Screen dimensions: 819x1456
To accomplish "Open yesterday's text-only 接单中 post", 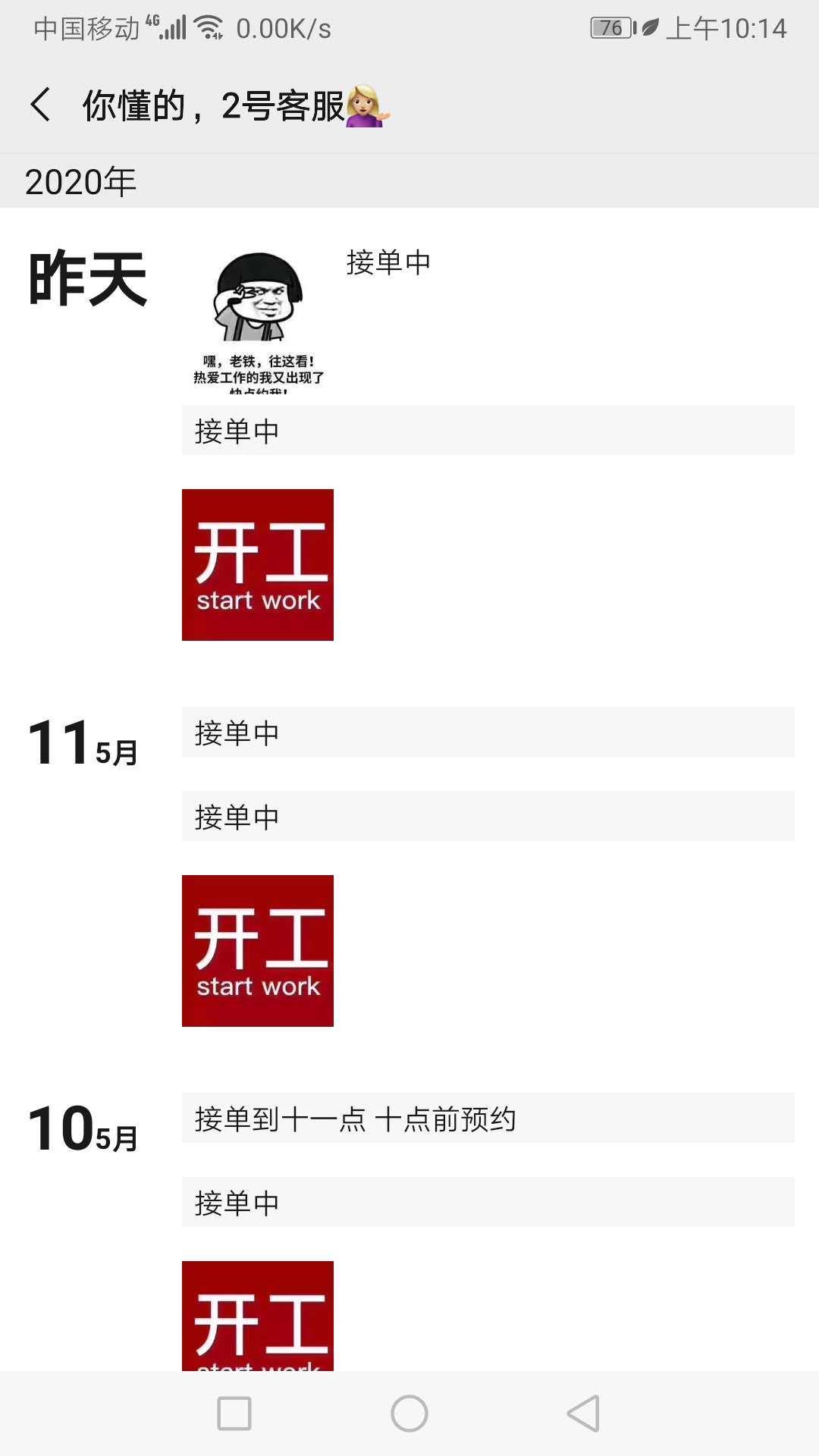I will click(x=487, y=431).
